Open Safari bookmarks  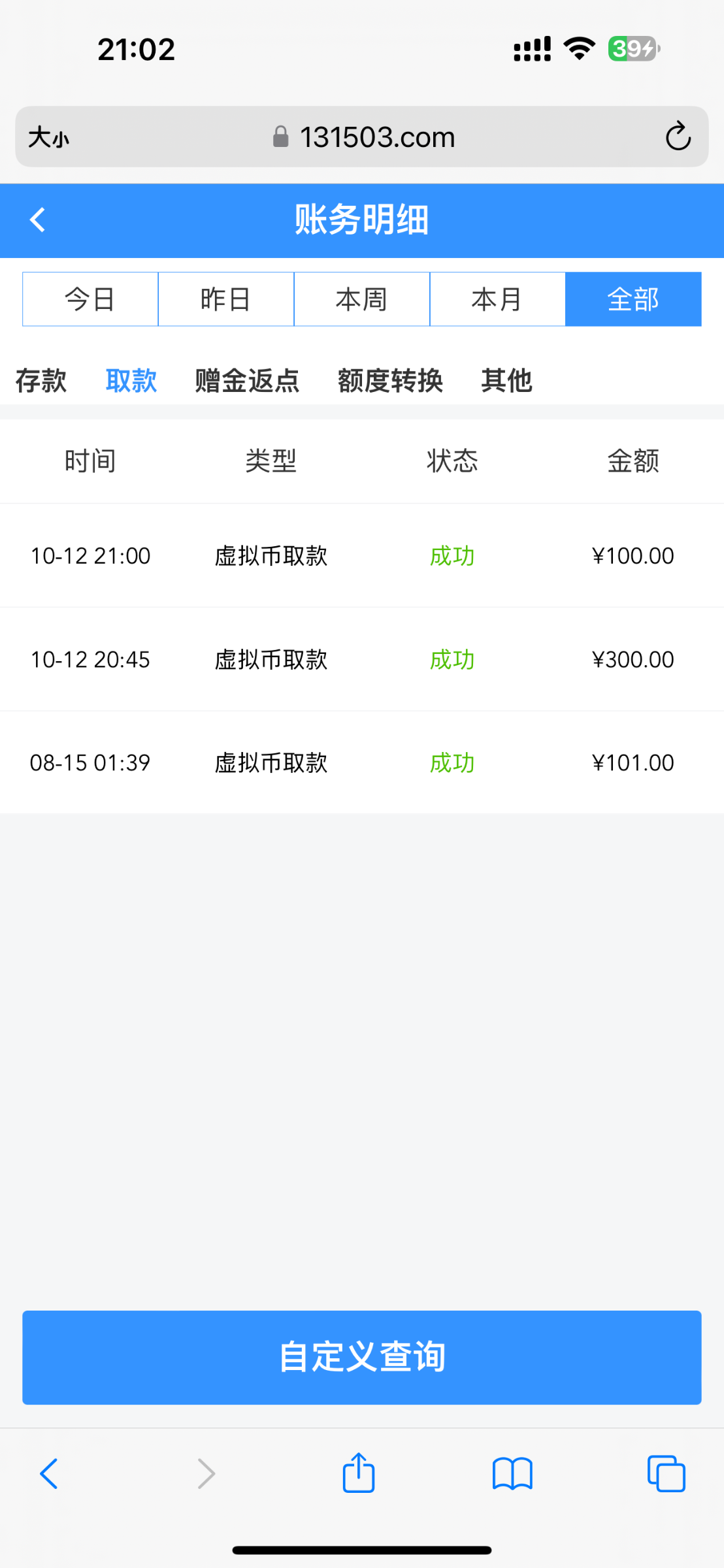[512, 1474]
